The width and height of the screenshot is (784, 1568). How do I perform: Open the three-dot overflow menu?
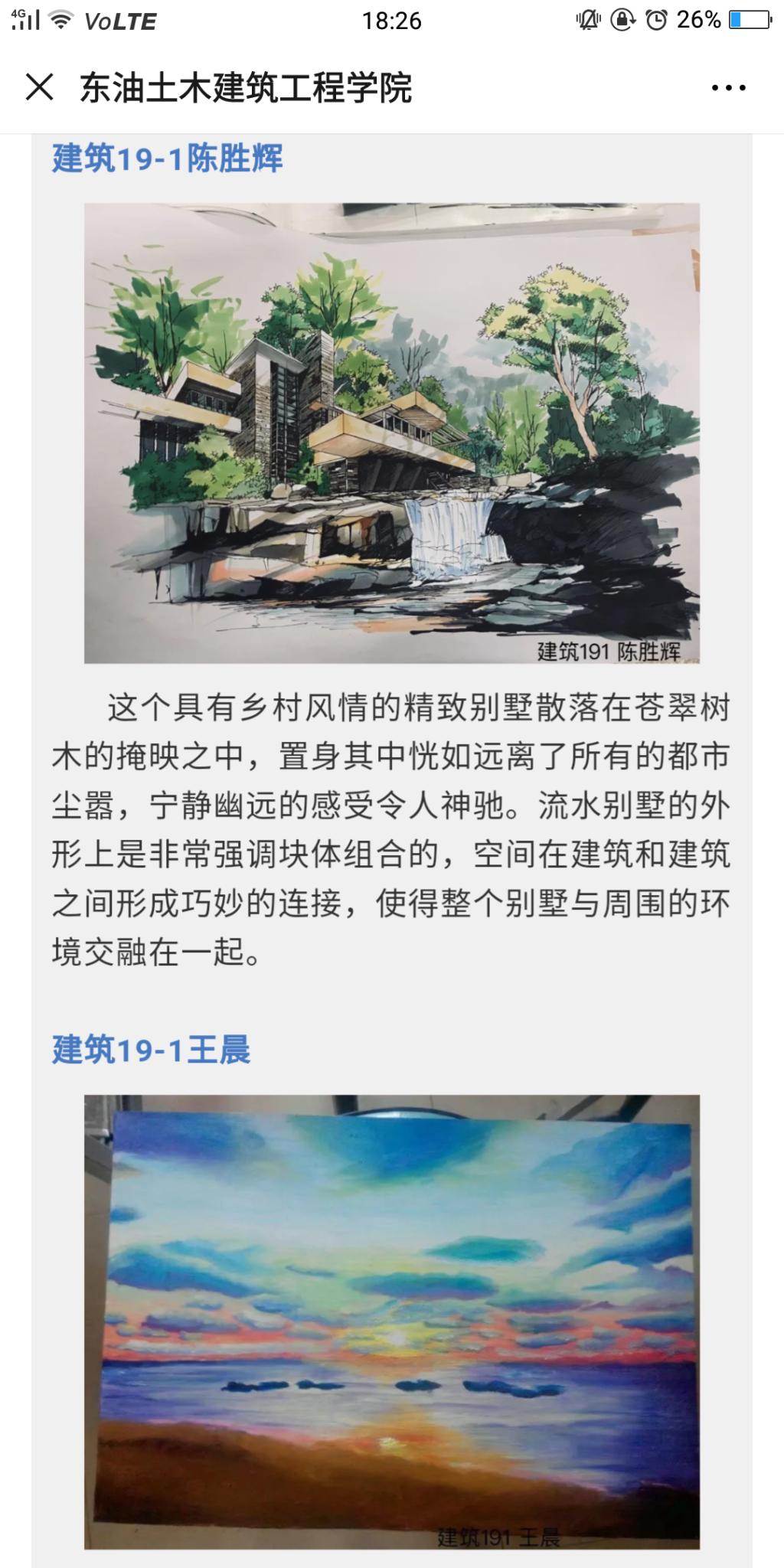(x=728, y=88)
